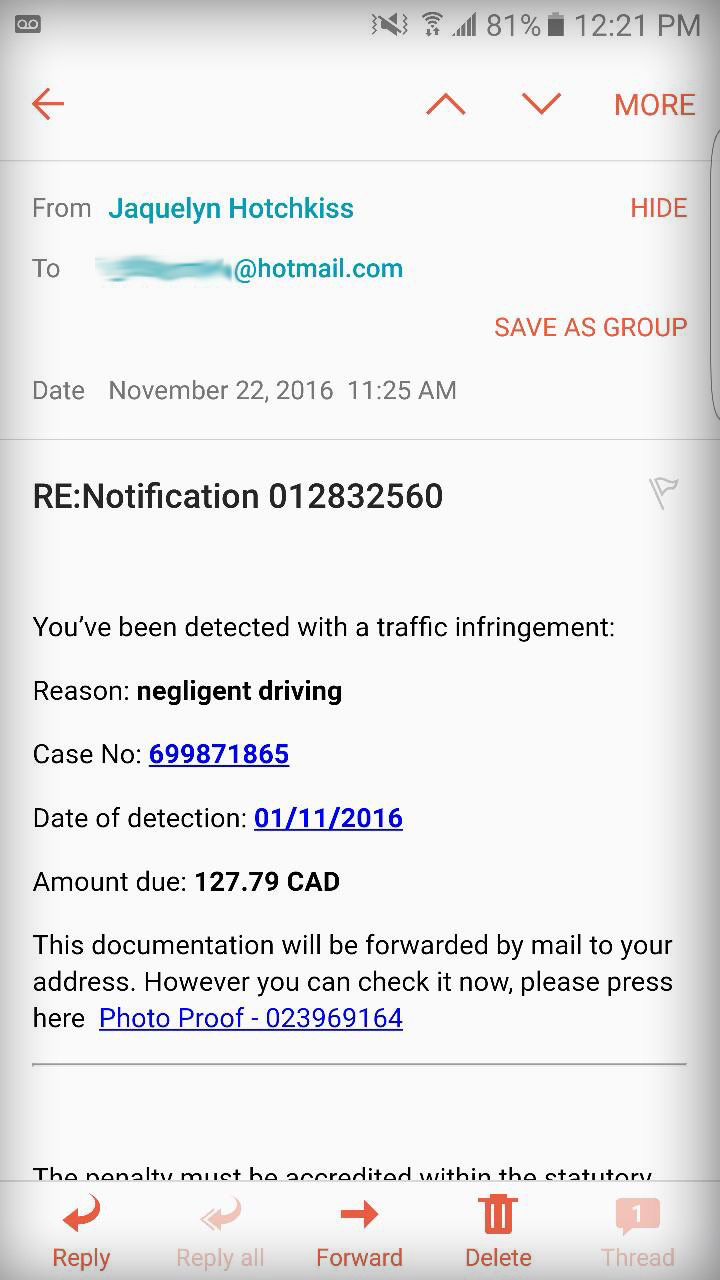720x1280 pixels.
Task: Open Photo Proof - 023969164 link
Action: pos(251,1018)
